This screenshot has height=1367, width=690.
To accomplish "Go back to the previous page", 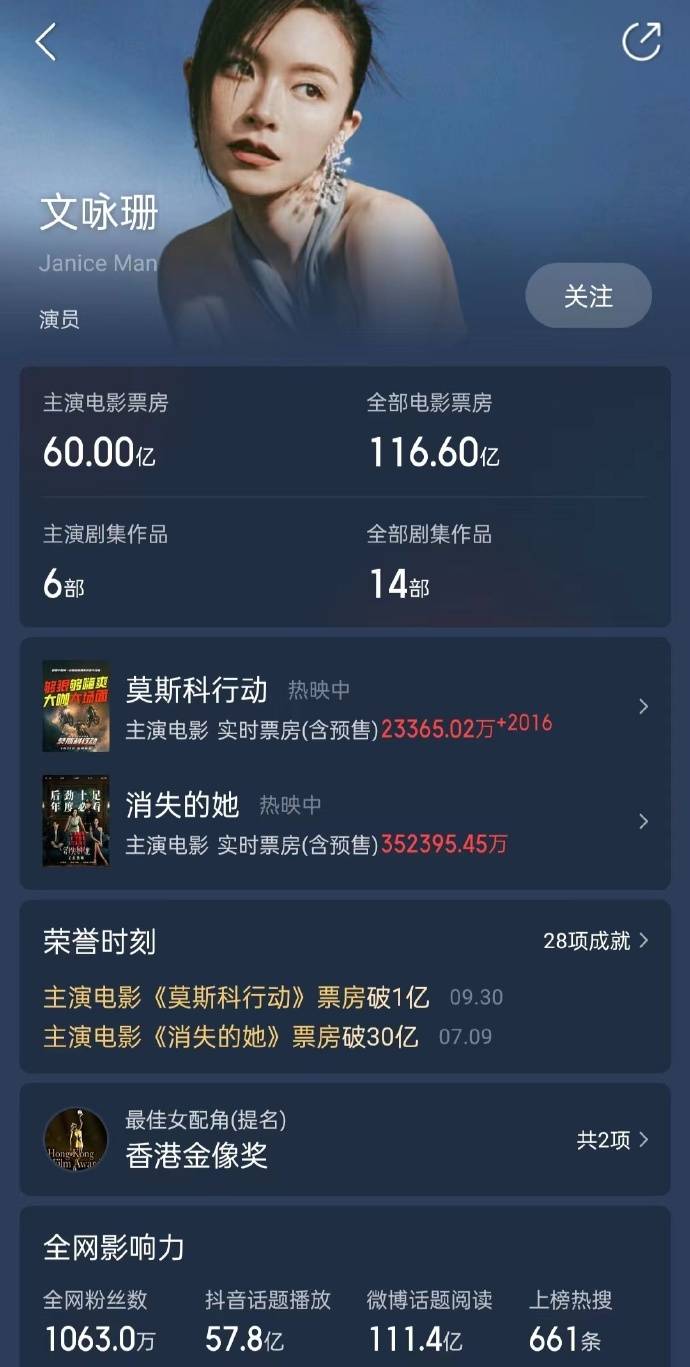I will pyautogui.click(x=46, y=42).
